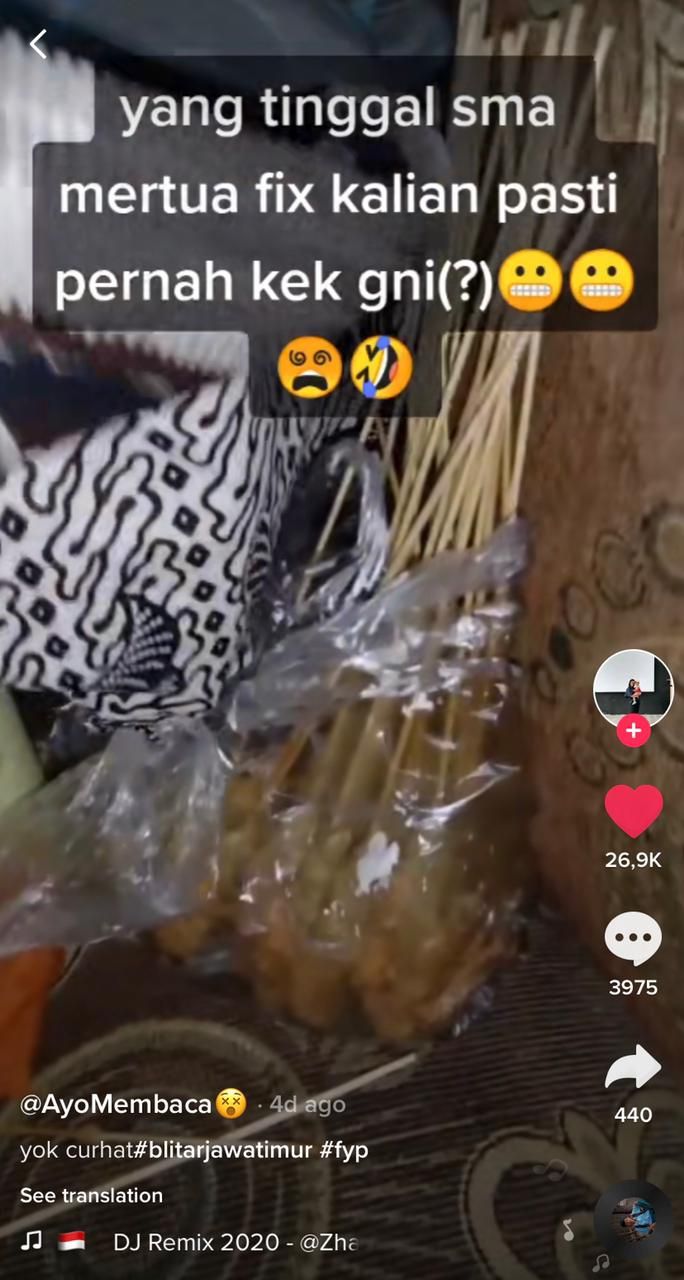
Task: Follow the creator with the plus button
Action: point(633,731)
